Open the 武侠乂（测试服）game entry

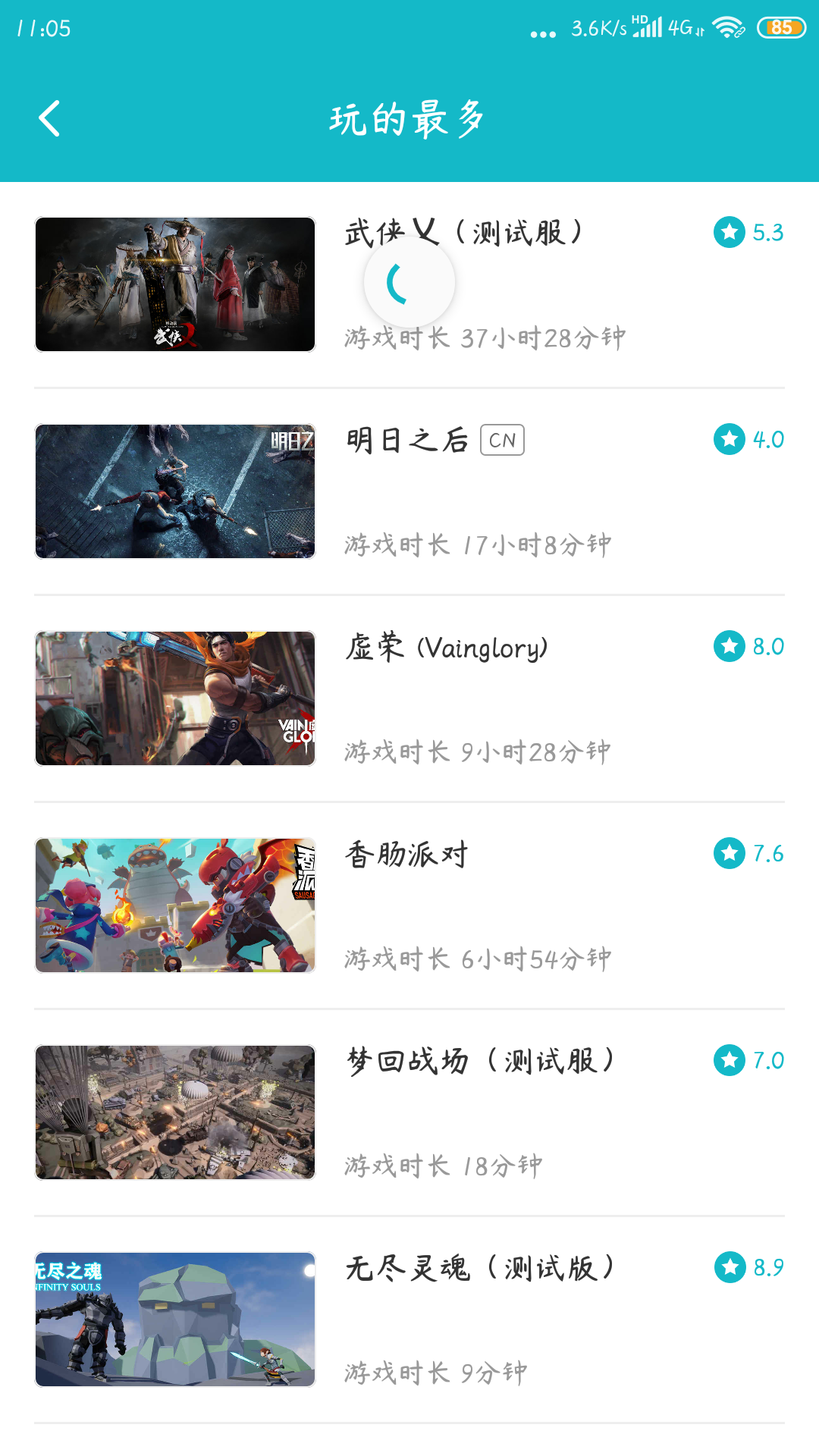pyautogui.click(x=409, y=285)
